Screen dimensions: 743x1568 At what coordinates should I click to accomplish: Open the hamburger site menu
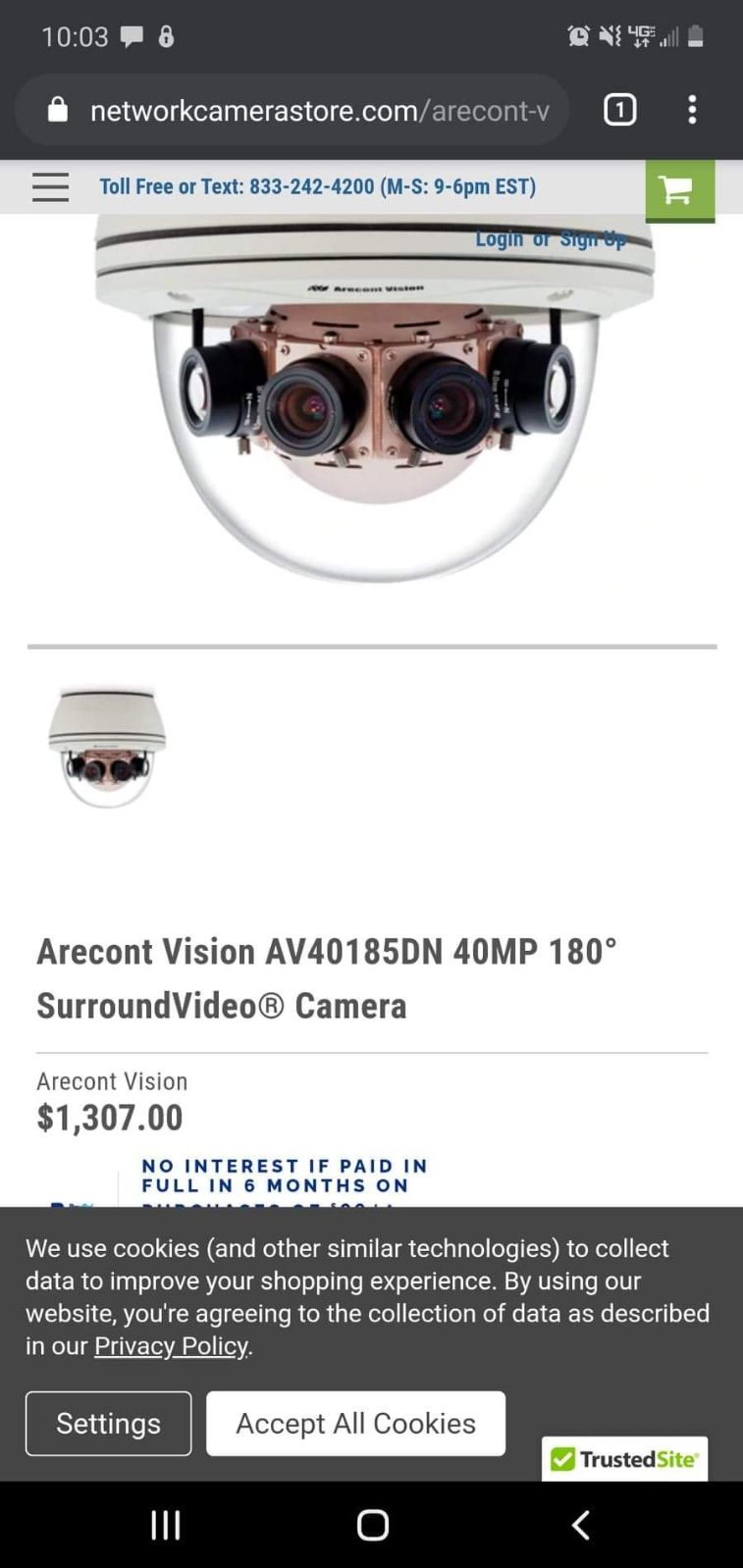(x=50, y=186)
